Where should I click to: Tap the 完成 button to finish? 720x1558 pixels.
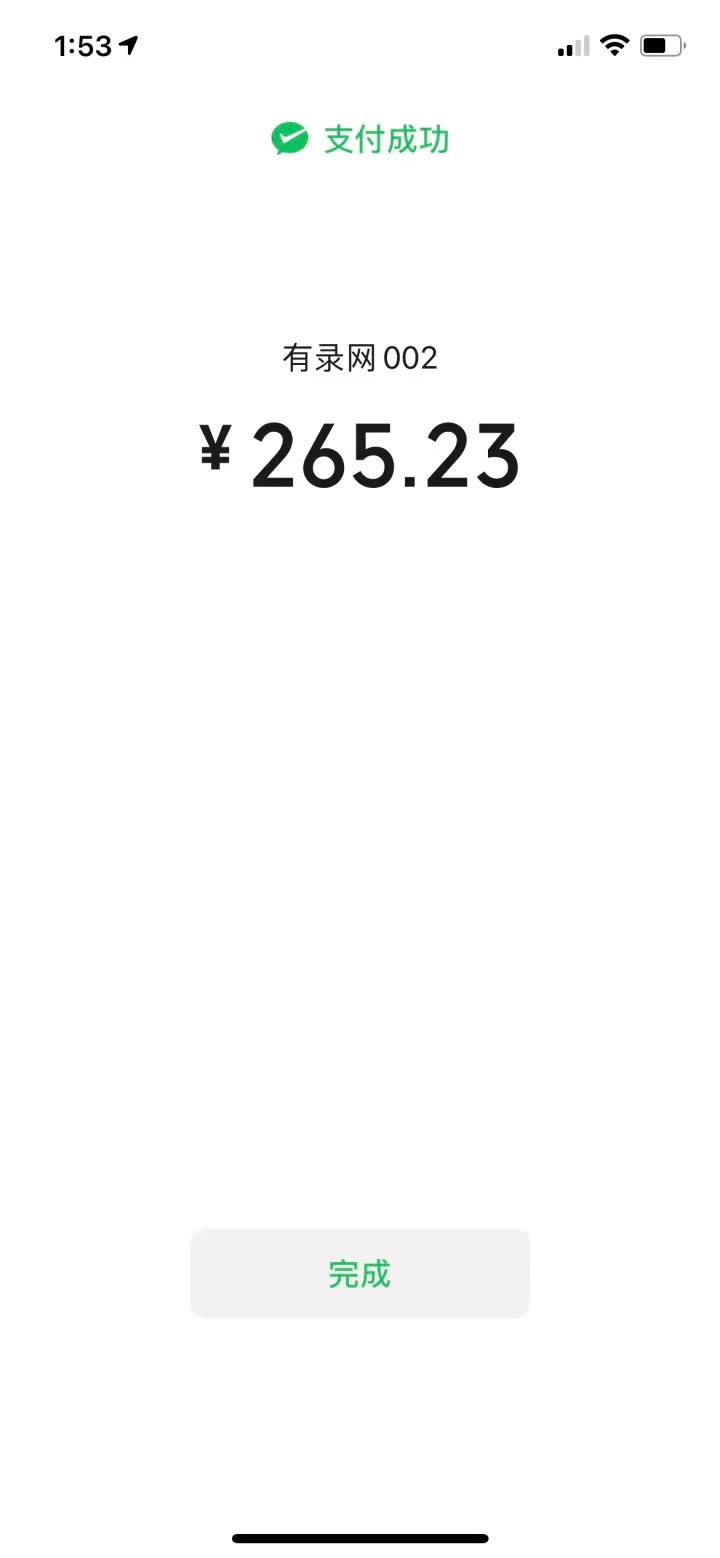[359, 1273]
